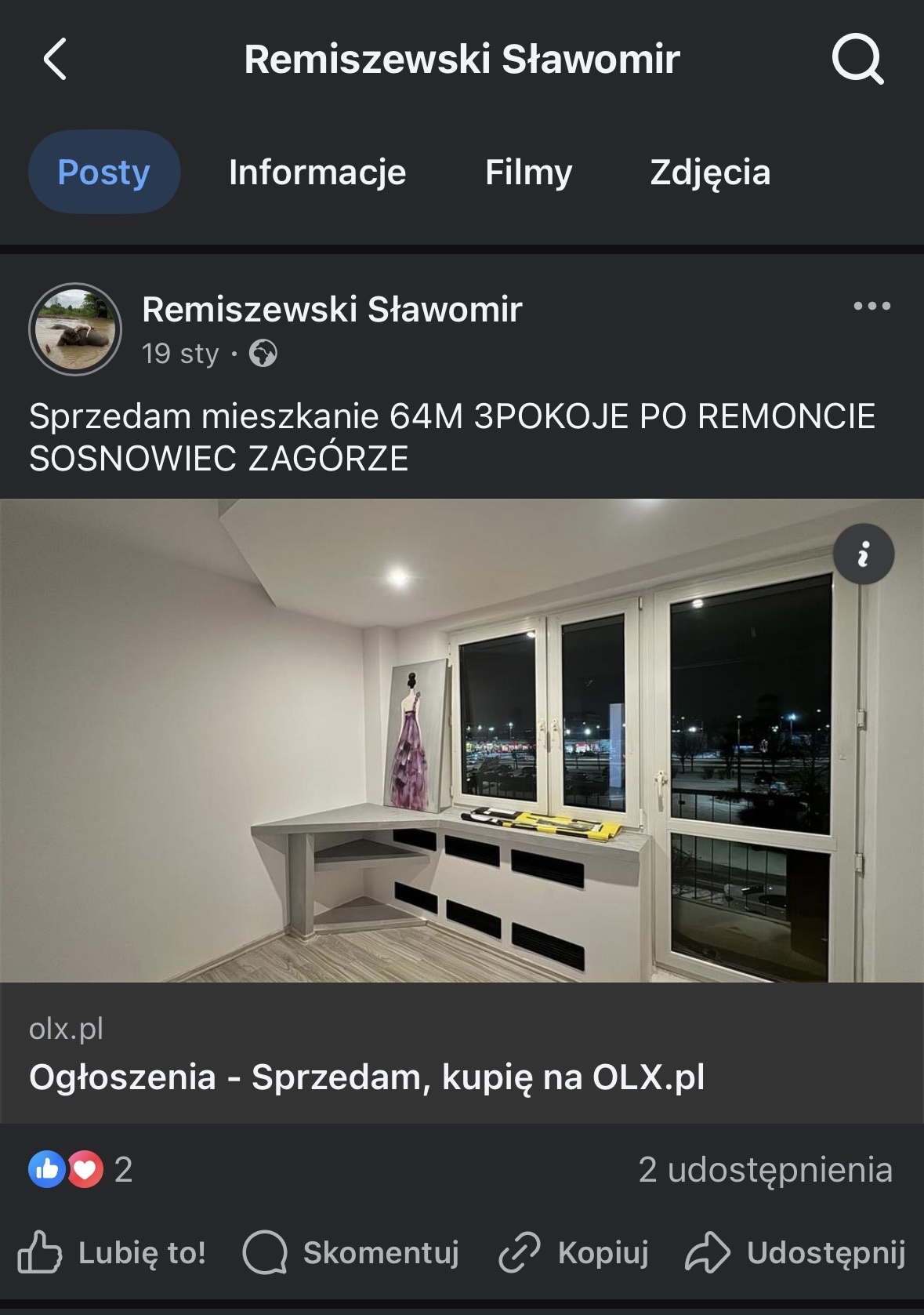View the 2 udostępnienia shares list
924x1315 pixels.
pos(765,1169)
